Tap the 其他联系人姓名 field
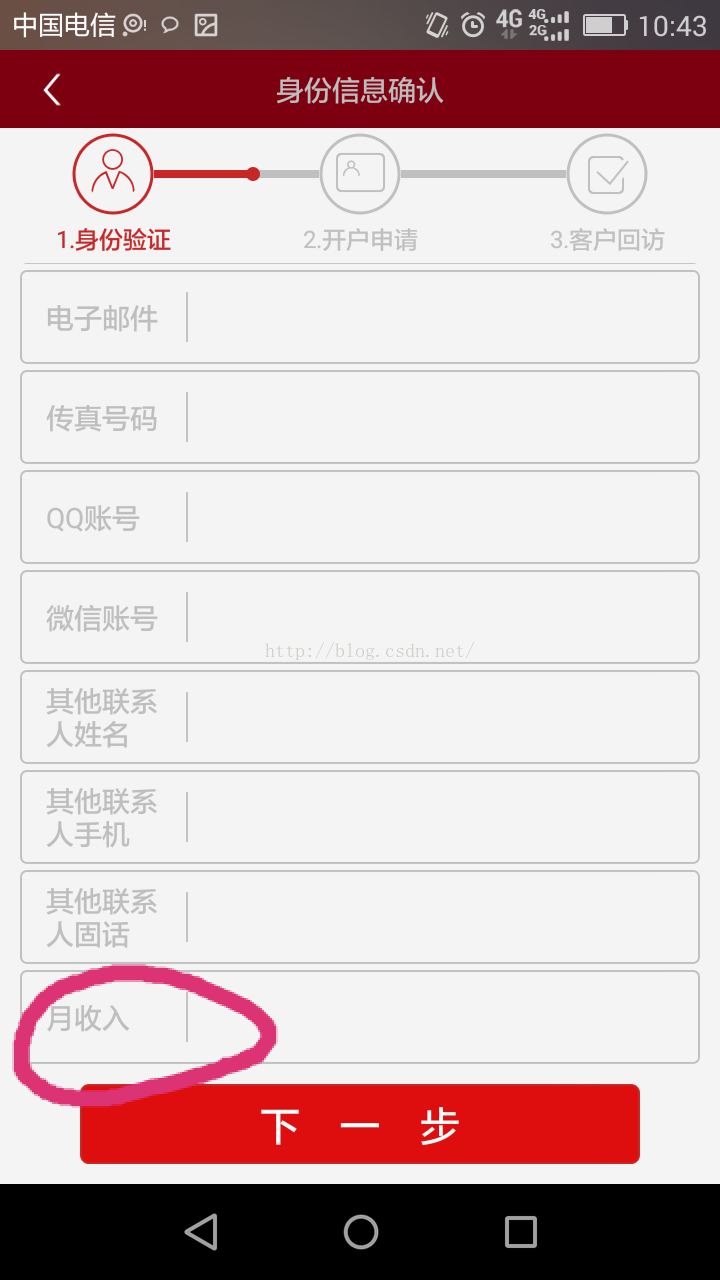The height and width of the screenshot is (1280, 720). [360, 717]
